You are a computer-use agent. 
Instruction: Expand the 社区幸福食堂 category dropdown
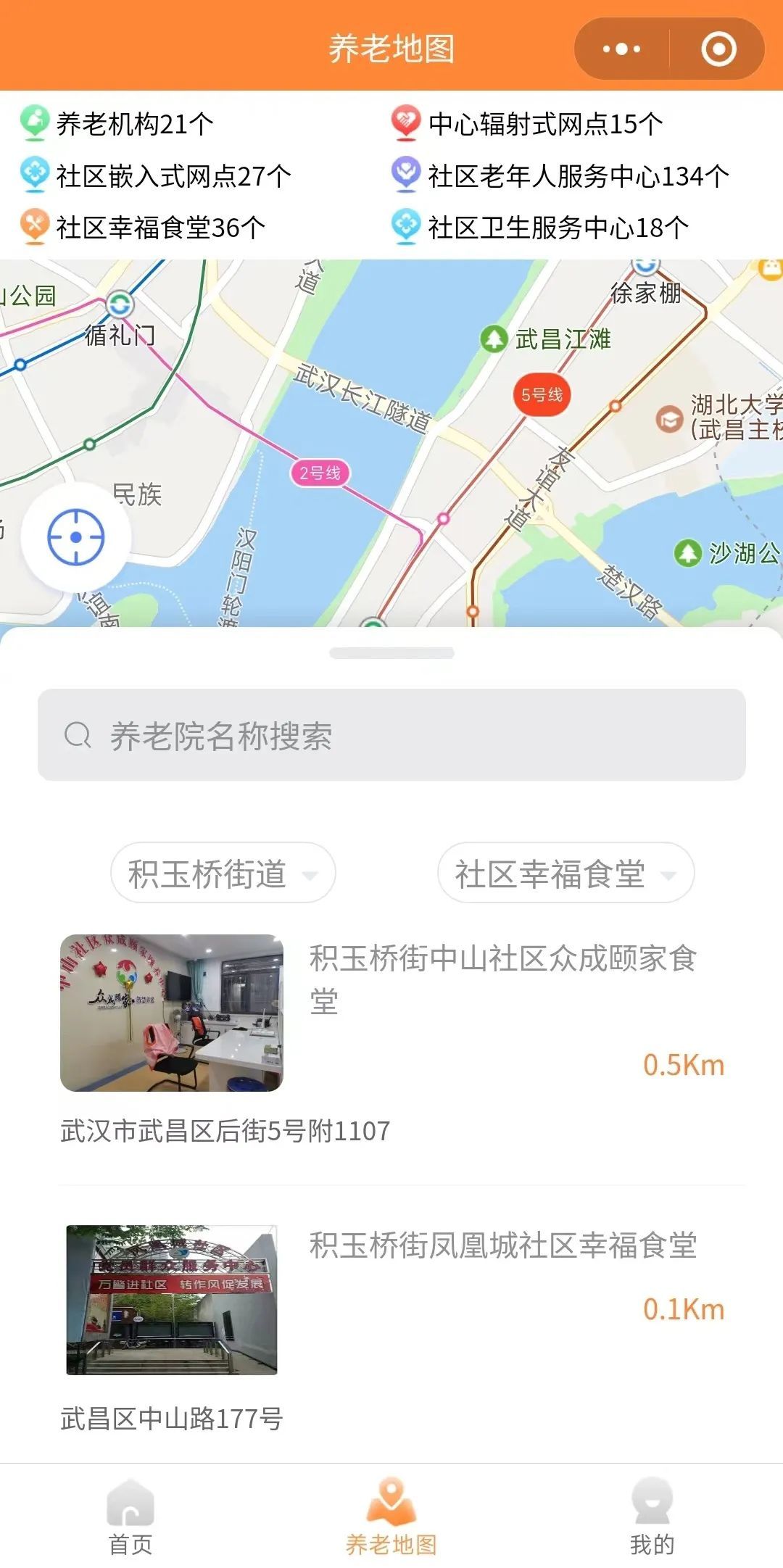(565, 873)
